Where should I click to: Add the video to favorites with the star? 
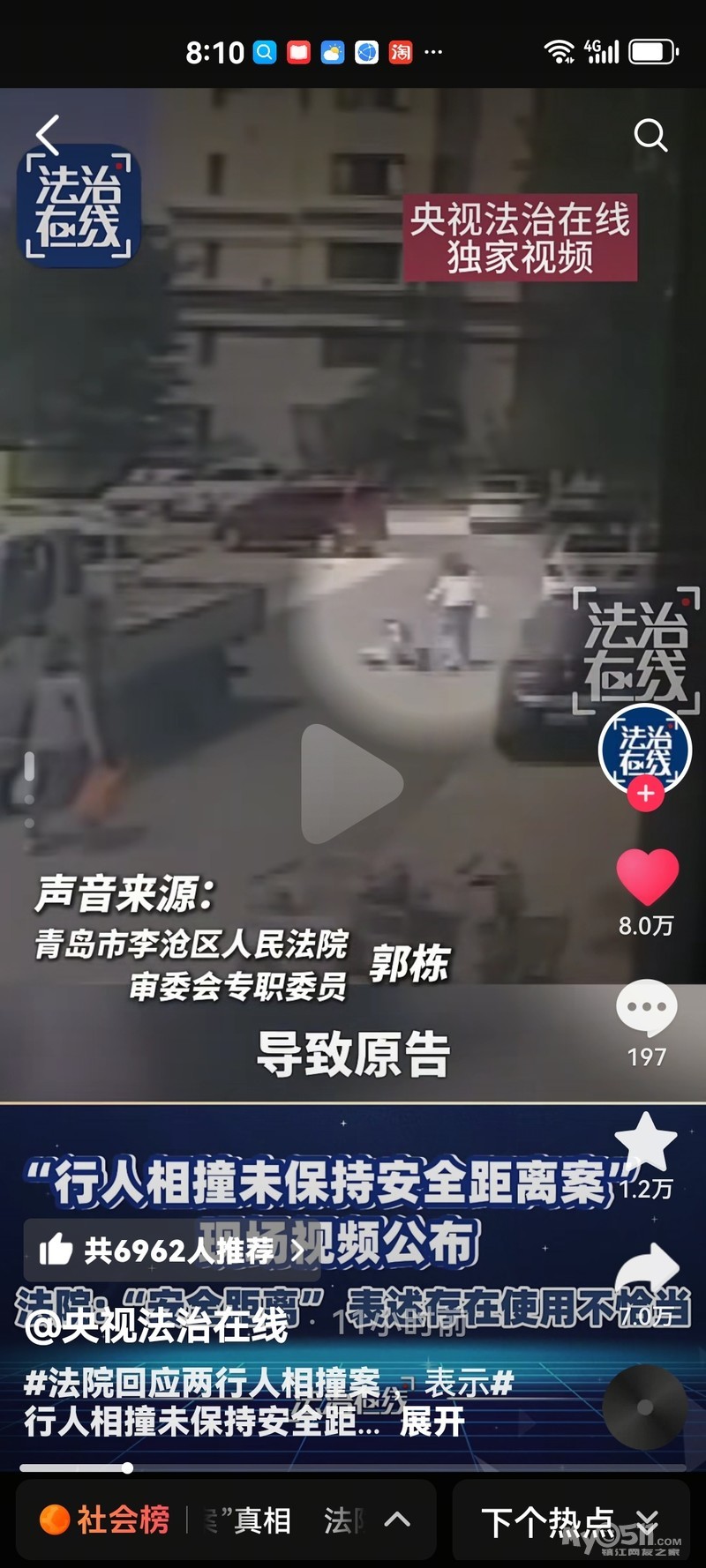[645, 1143]
